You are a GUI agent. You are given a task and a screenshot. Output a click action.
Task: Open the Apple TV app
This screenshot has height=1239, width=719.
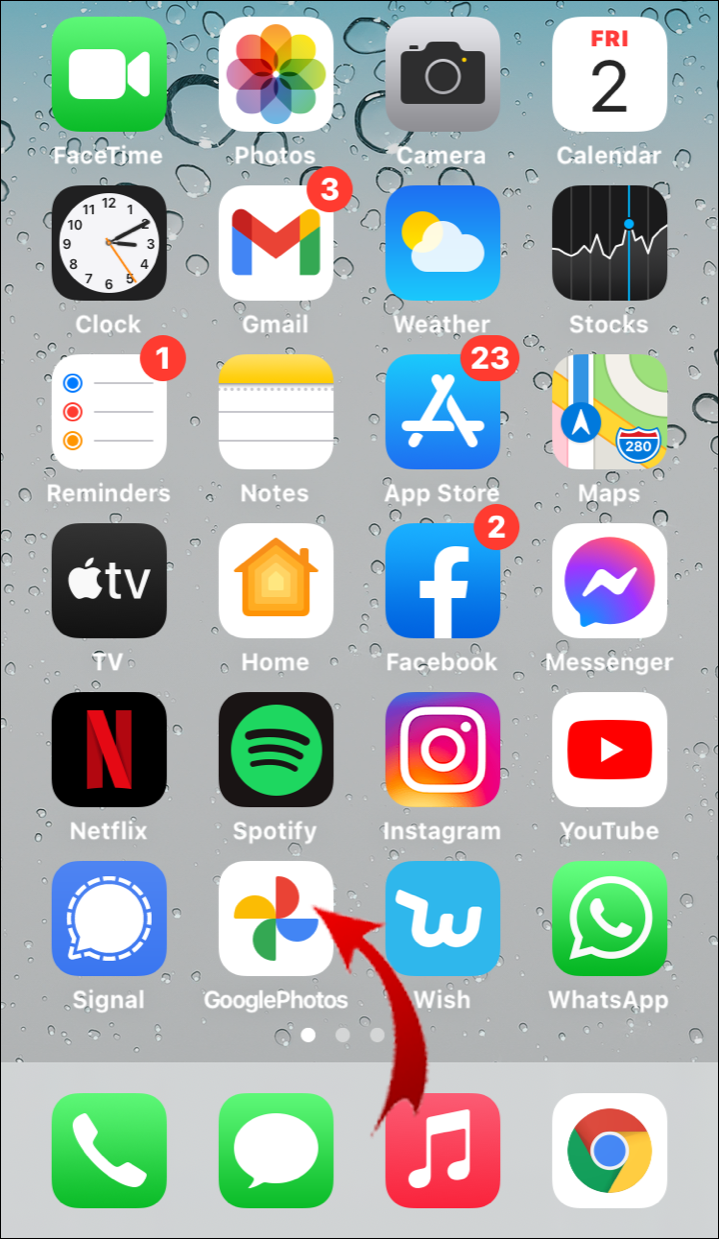[109, 581]
